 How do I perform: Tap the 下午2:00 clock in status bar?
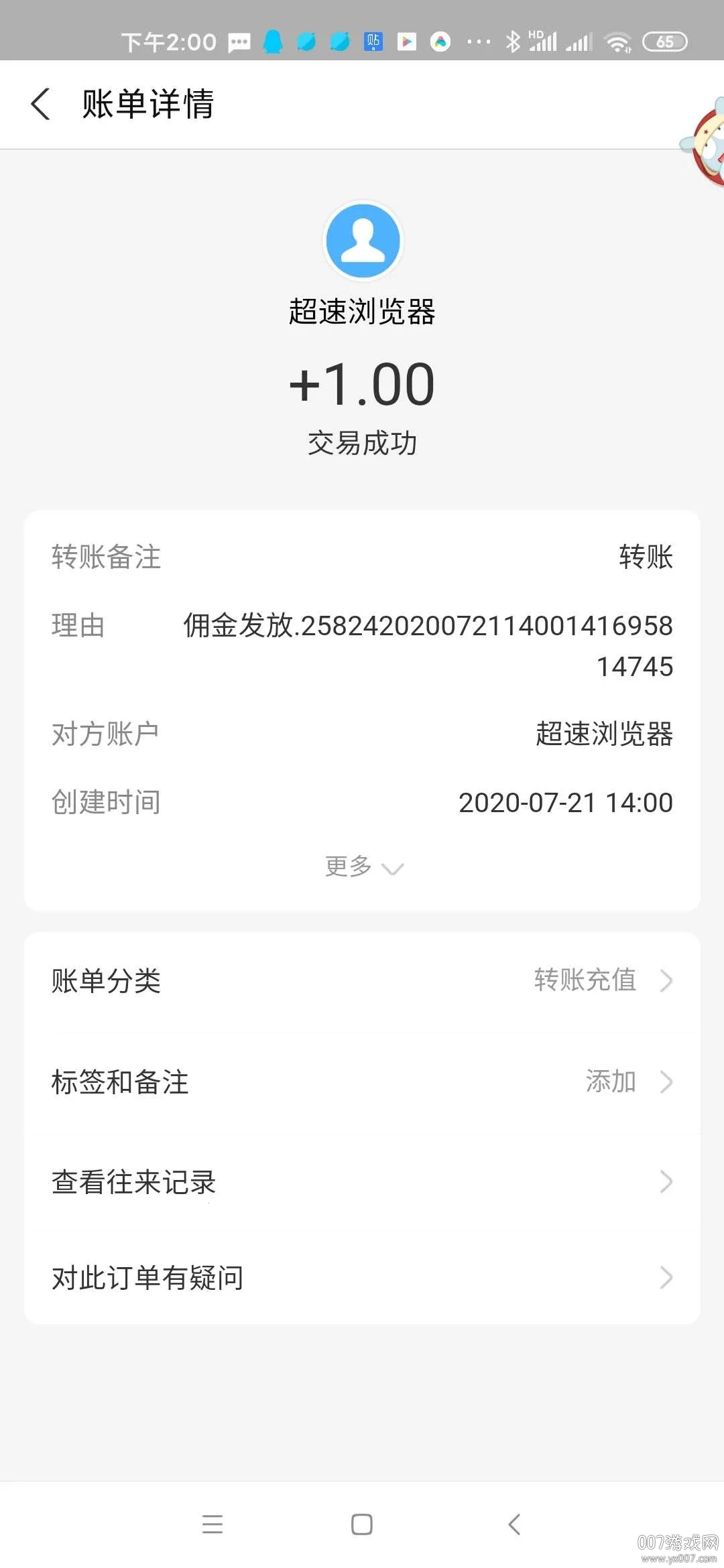pyautogui.click(x=169, y=41)
